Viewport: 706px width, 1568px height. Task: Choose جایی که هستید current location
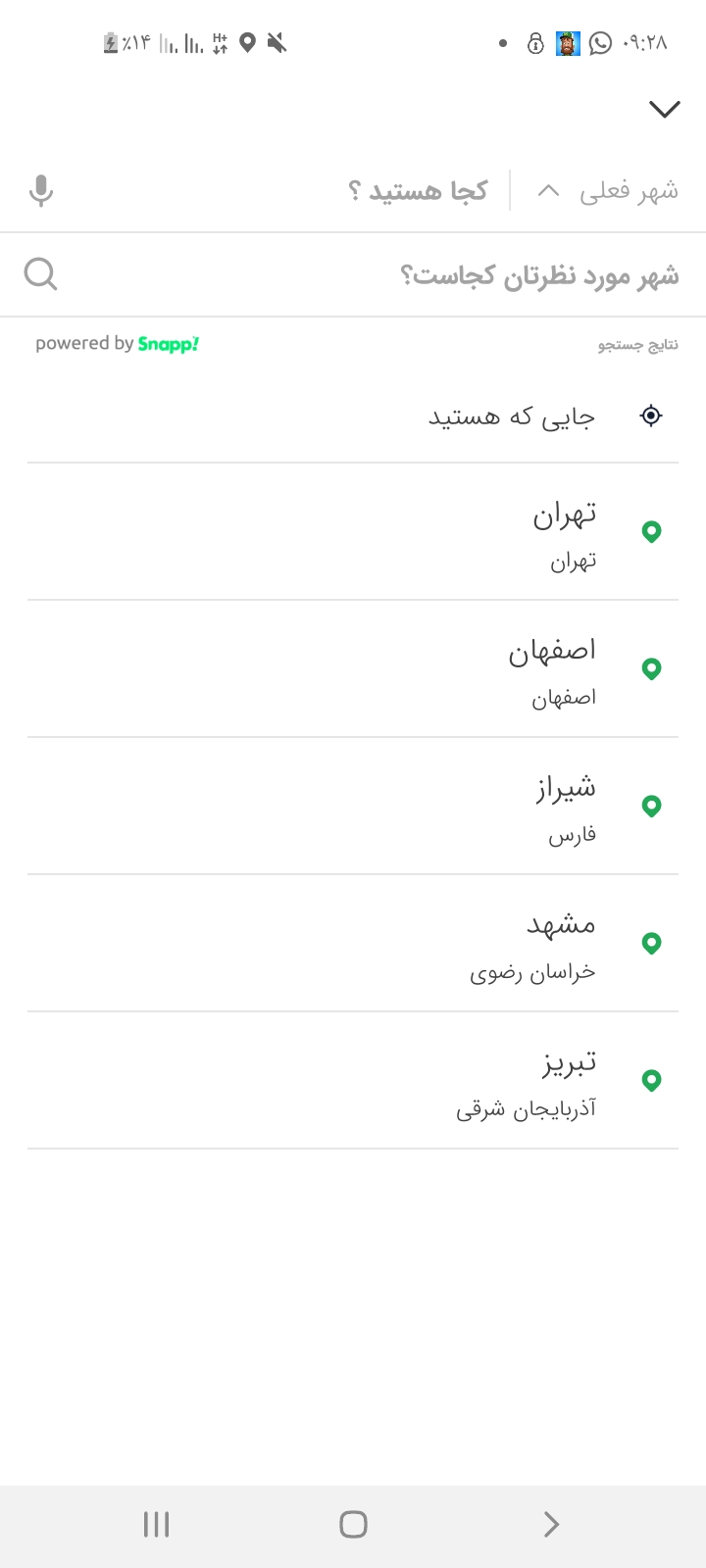coord(512,416)
